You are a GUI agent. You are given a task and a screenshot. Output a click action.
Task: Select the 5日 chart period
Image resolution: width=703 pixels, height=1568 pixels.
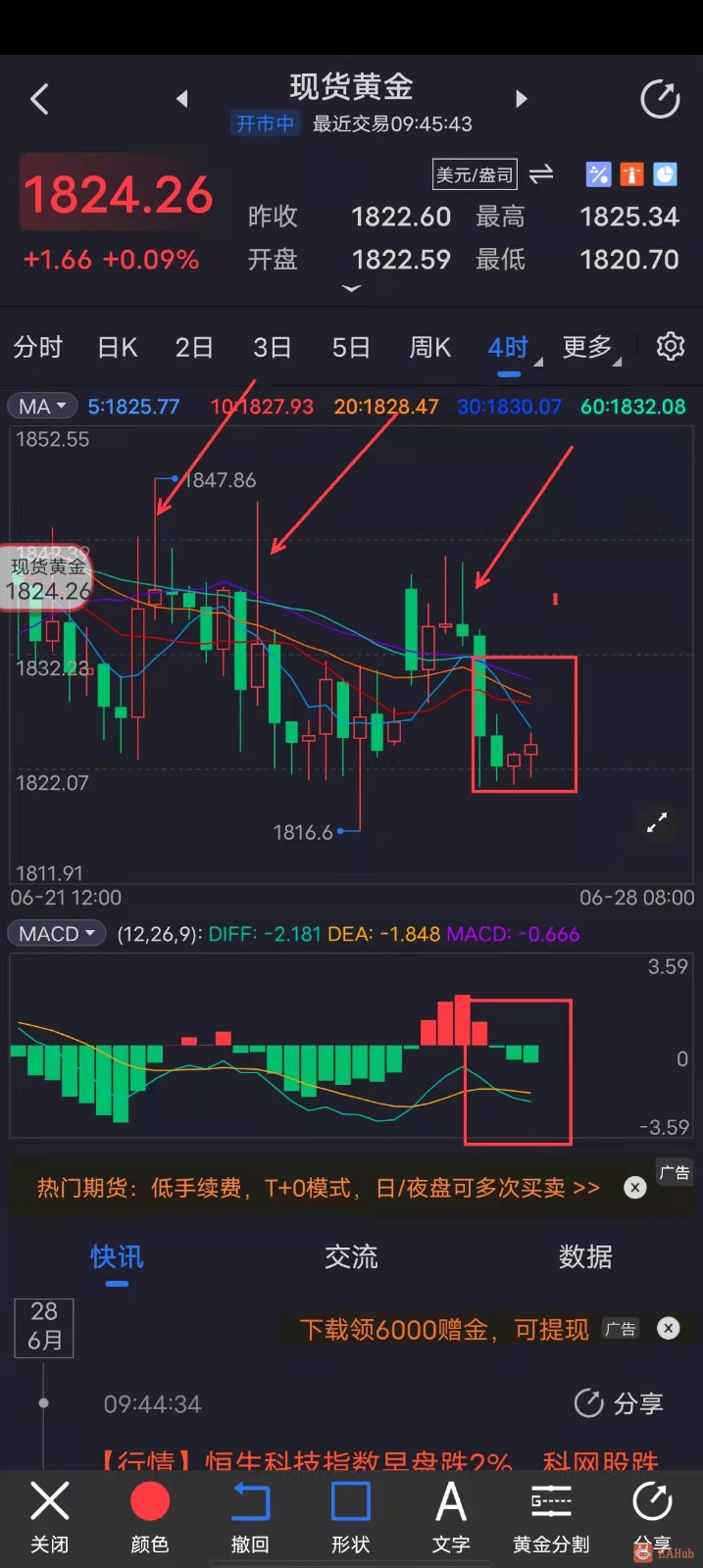(350, 347)
